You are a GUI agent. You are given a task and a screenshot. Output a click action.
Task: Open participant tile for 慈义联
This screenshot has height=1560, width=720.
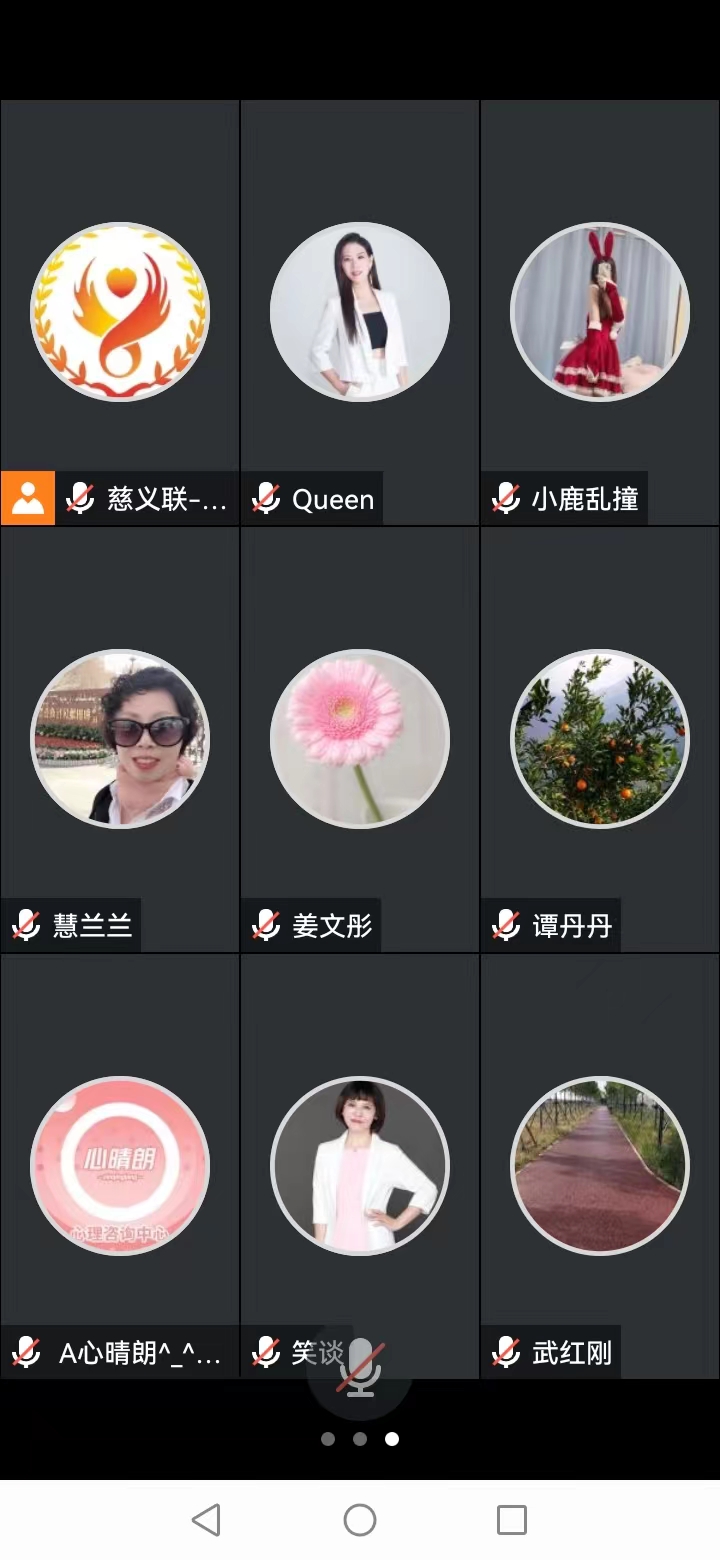pos(120,312)
